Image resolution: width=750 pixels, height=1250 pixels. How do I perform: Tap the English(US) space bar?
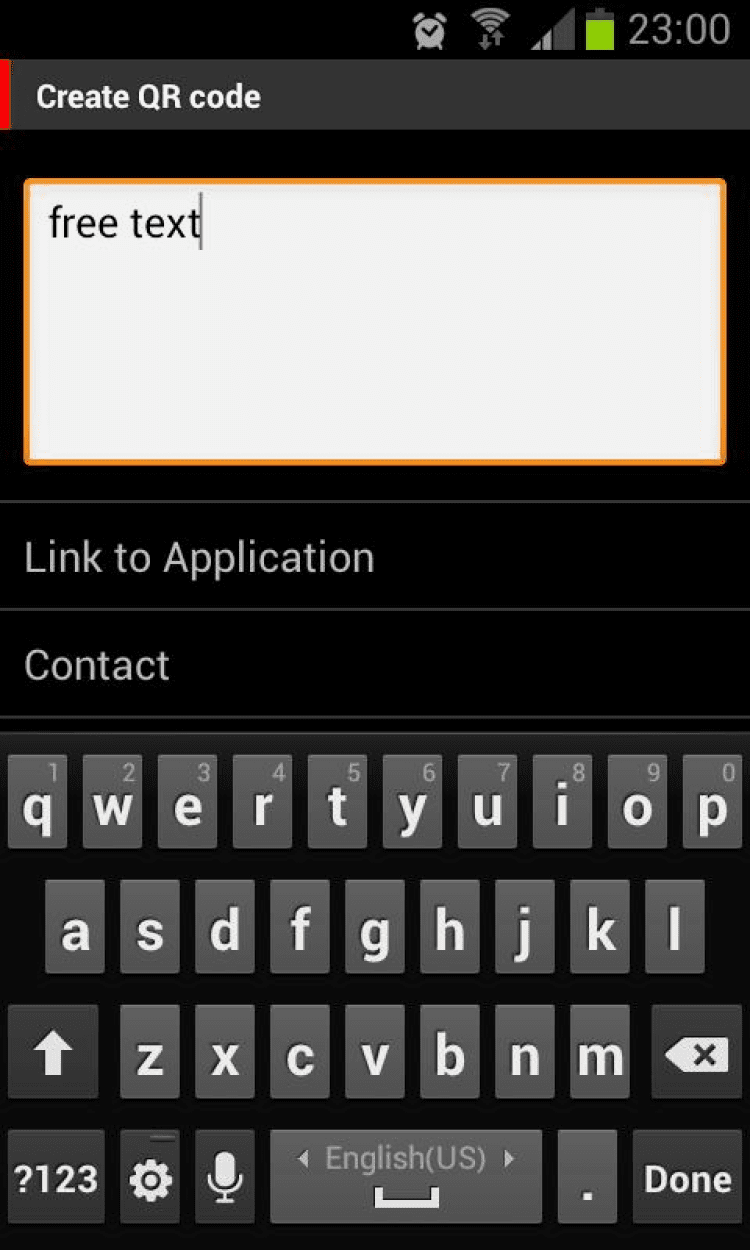click(x=406, y=1178)
